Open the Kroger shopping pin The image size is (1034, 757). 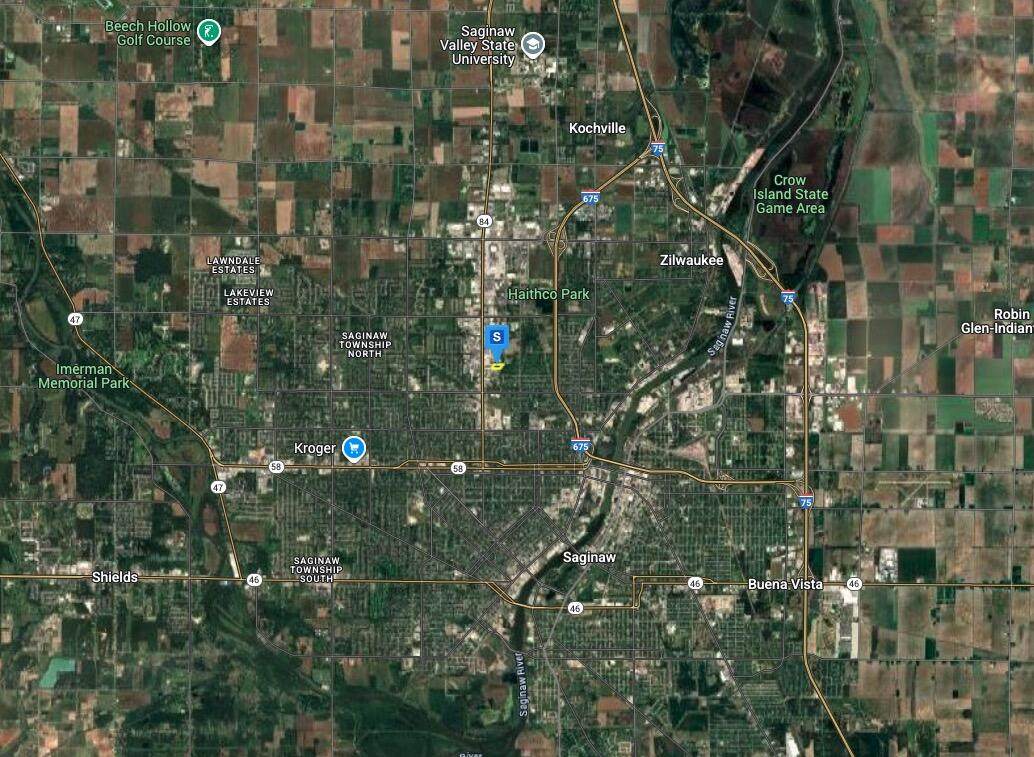pyautogui.click(x=352, y=448)
